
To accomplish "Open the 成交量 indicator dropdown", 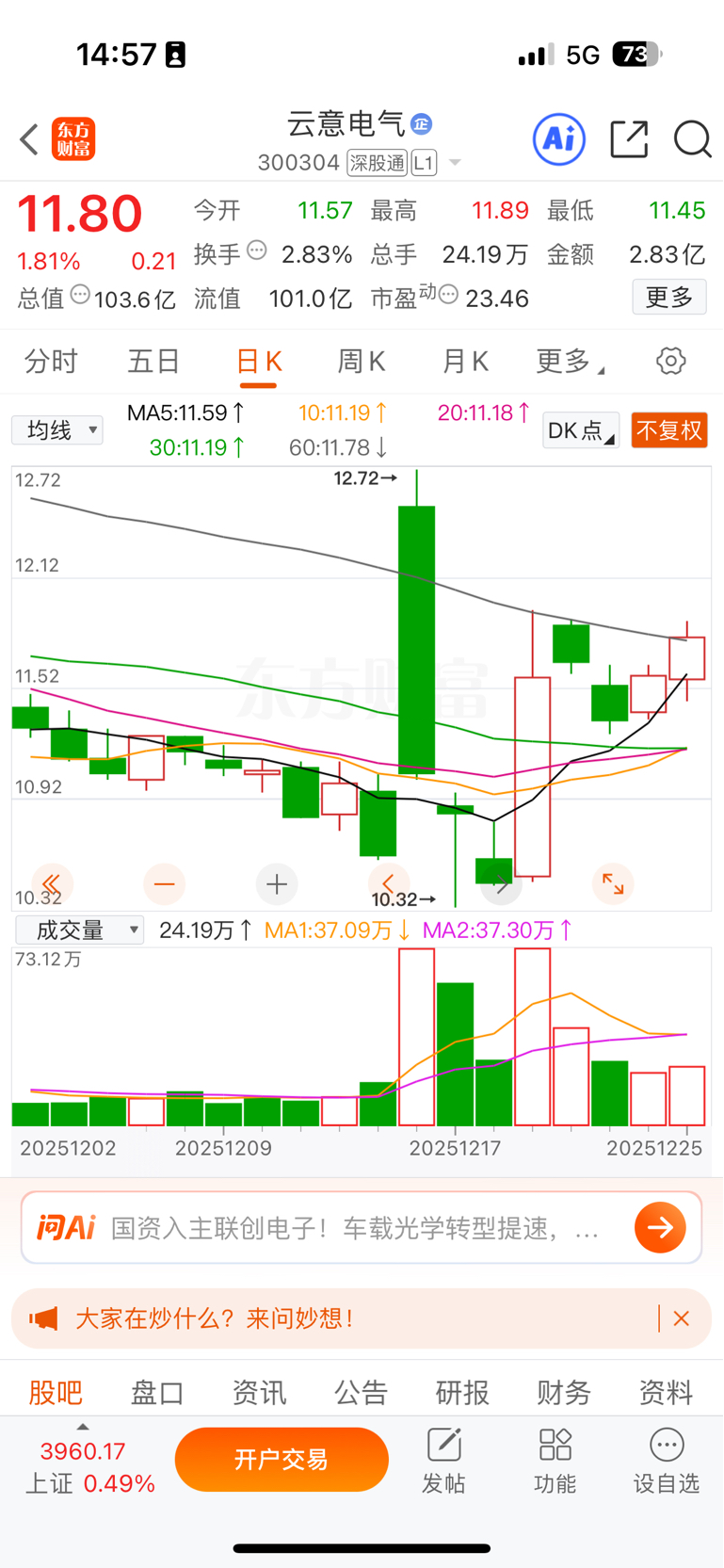I will (x=80, y=930).
